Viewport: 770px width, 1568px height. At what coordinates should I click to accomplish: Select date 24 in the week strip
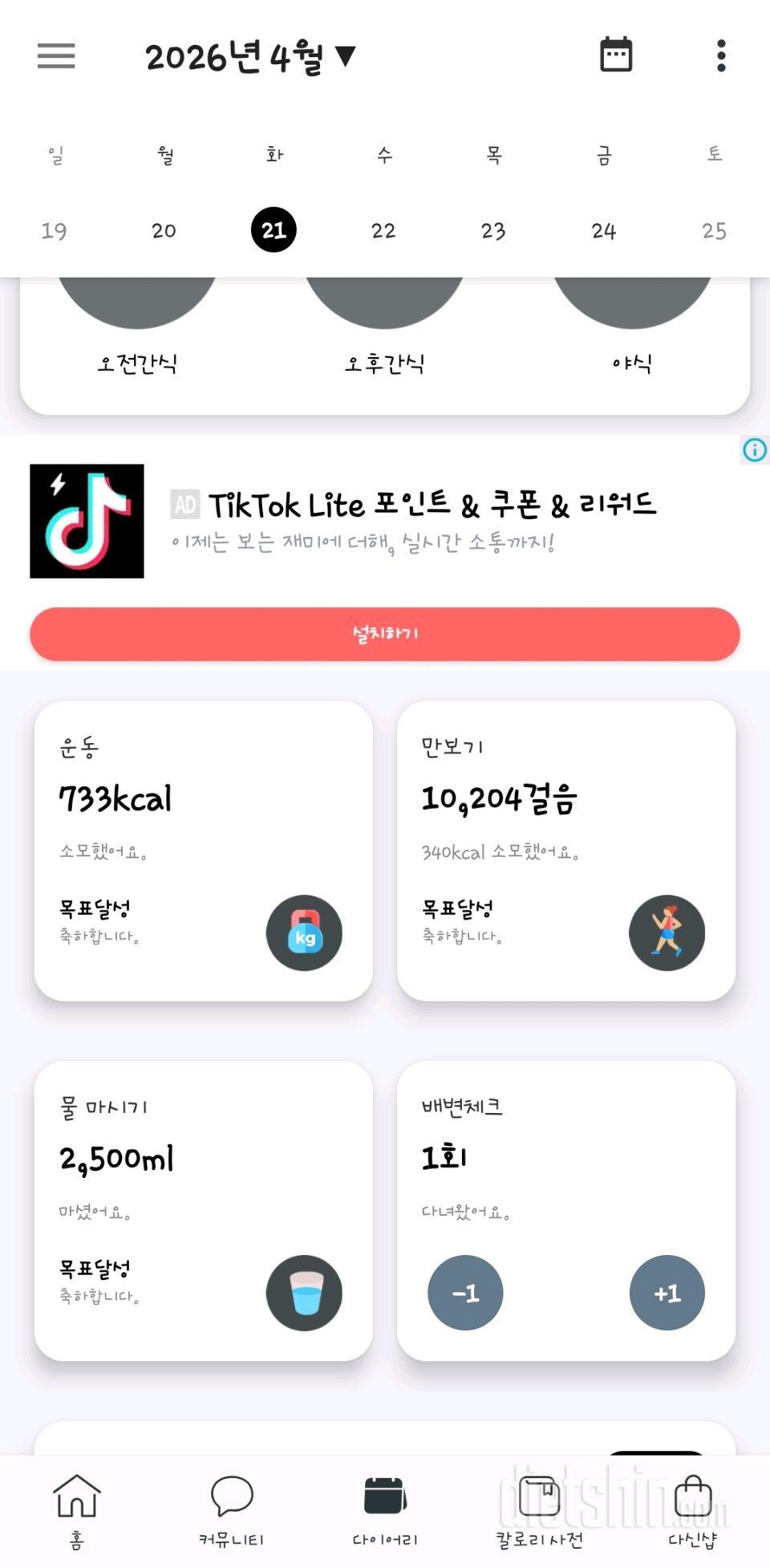603,231
